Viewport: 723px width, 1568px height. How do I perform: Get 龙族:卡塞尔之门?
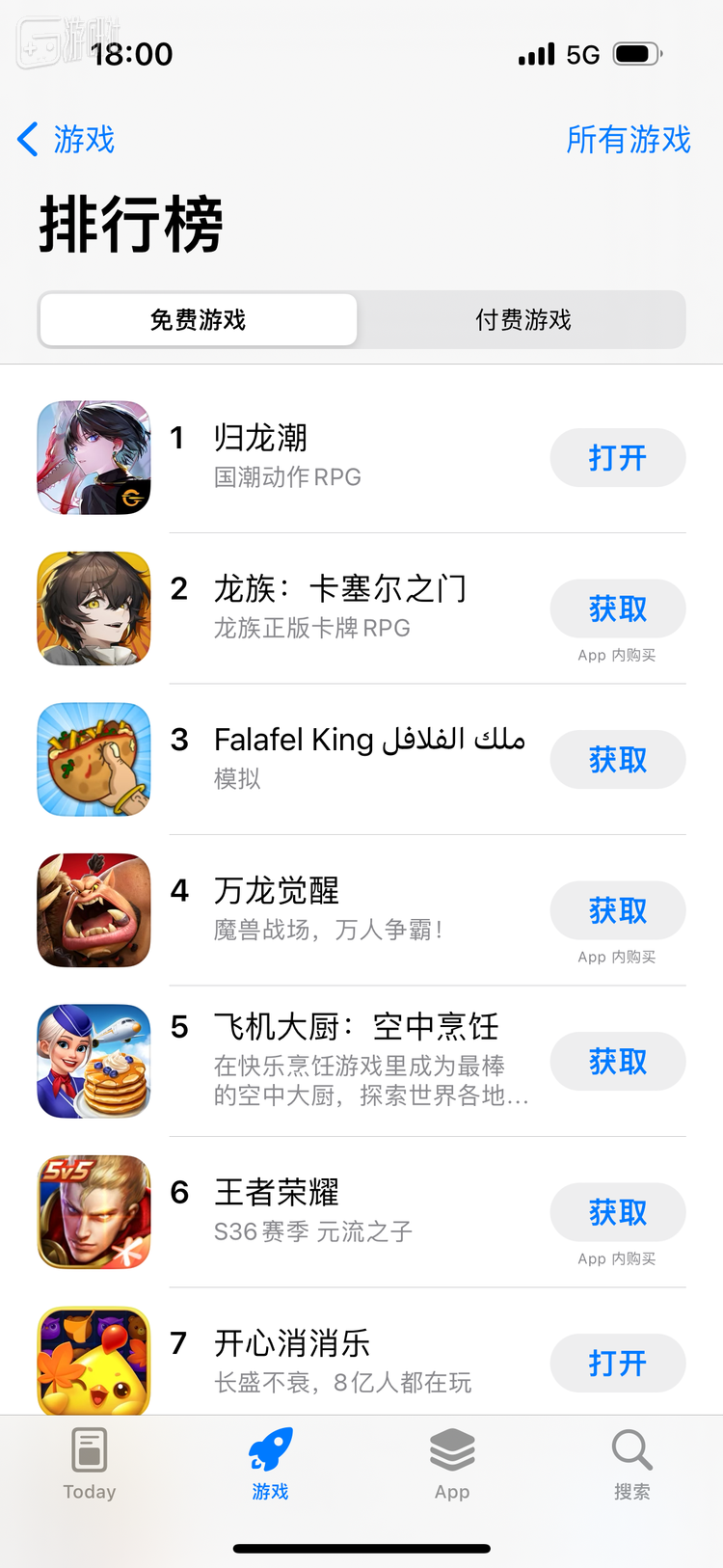617,608
